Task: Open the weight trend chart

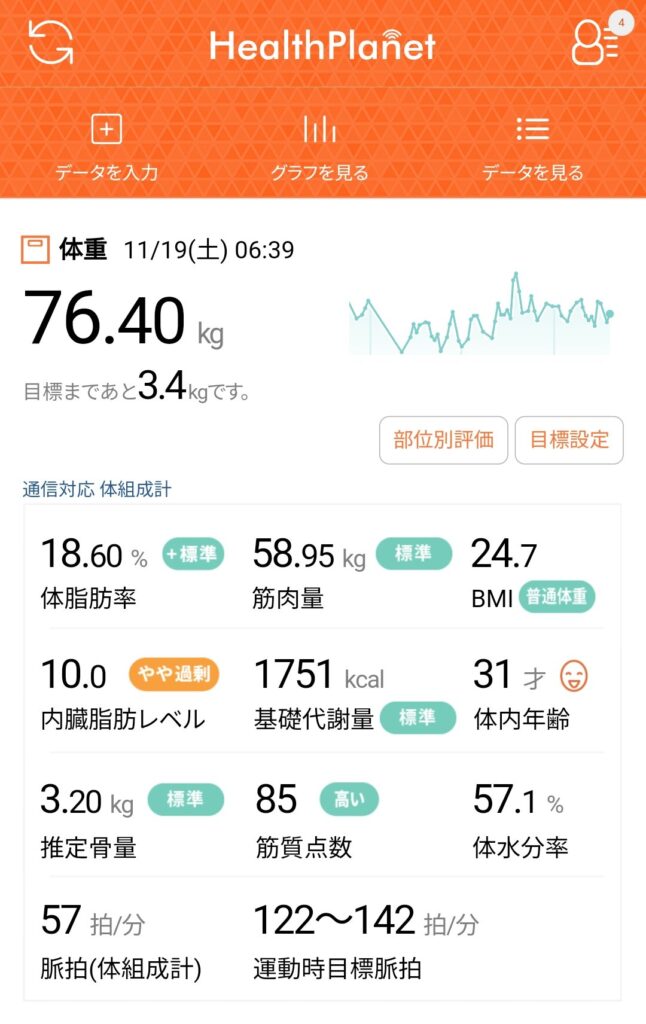Action: point(480,315)
